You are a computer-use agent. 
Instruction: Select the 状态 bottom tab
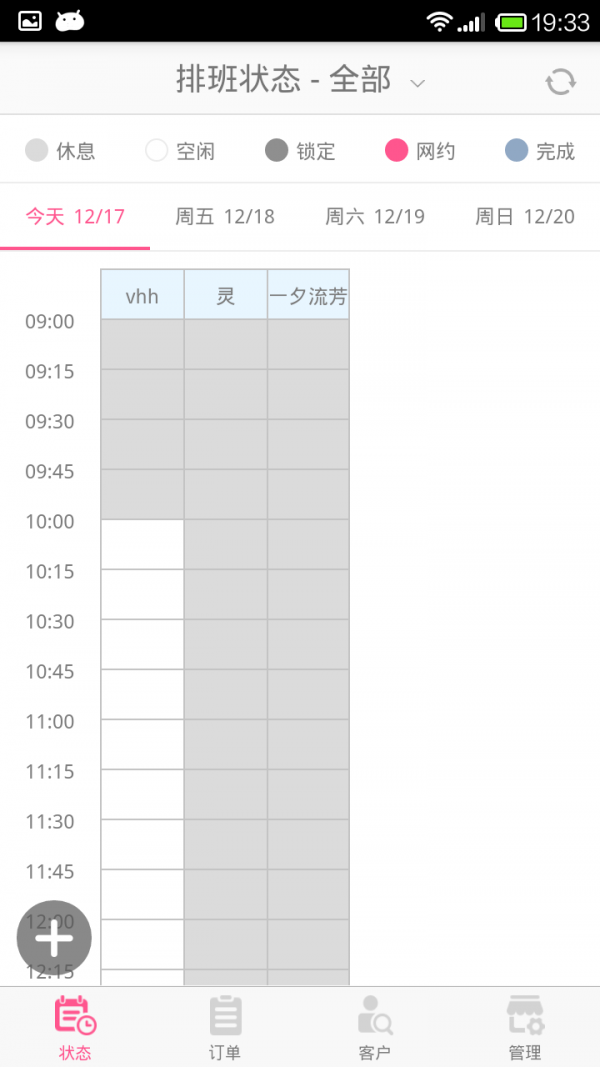(75, 1027)
